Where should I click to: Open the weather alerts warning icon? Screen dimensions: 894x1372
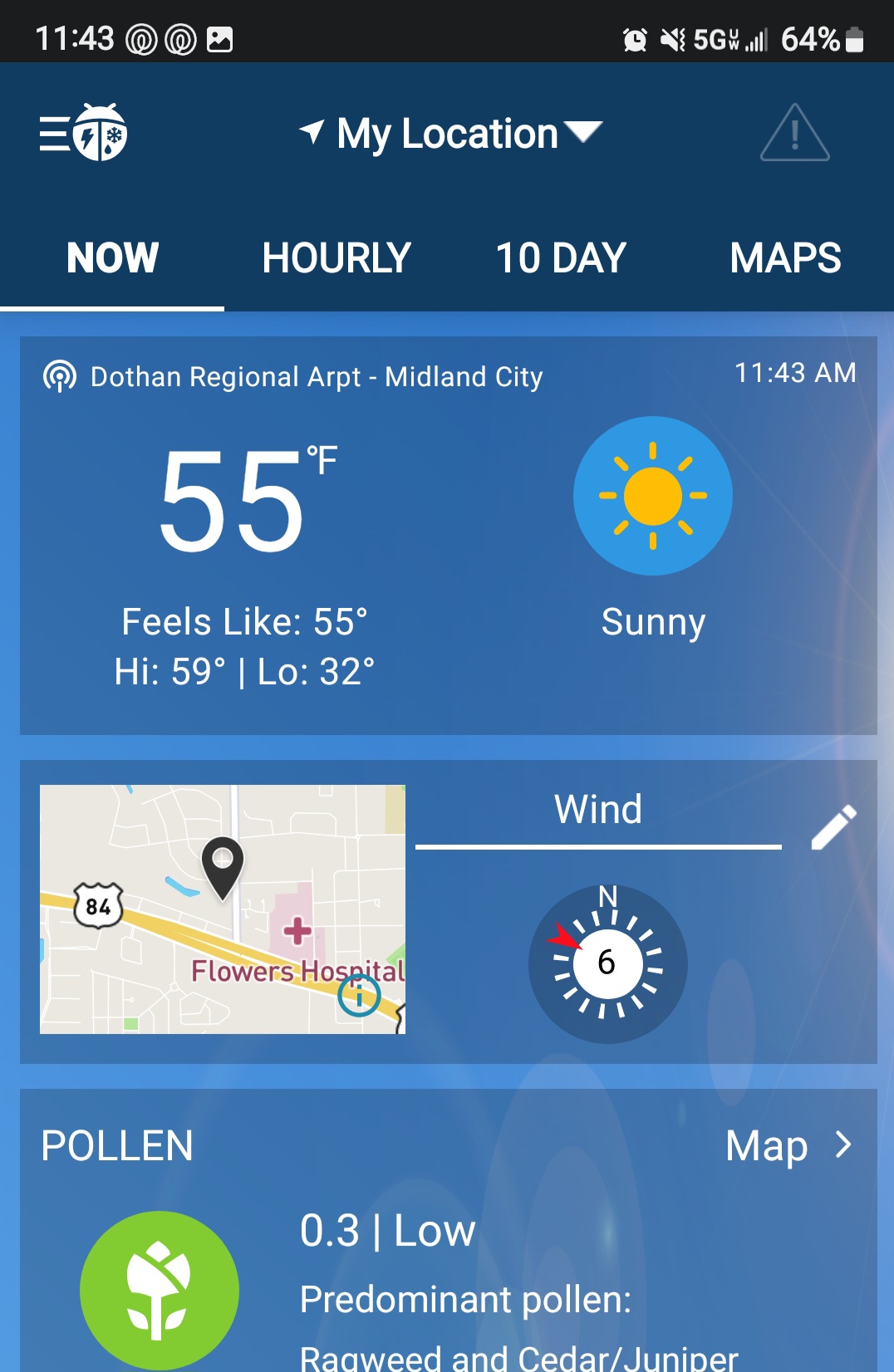point(794,133)
